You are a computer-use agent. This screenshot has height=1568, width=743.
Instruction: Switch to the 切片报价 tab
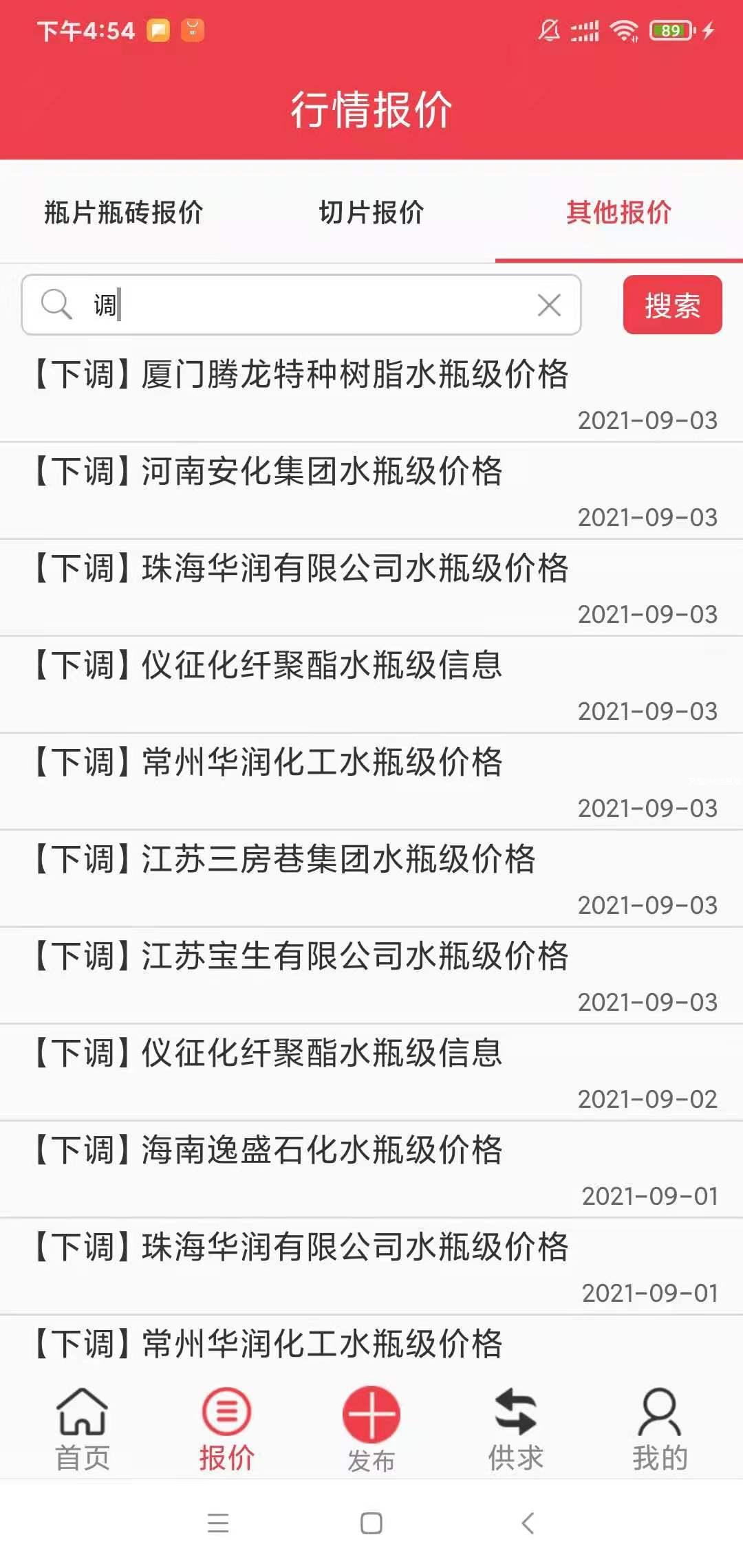pyautogui.click(x=371, y=212)
